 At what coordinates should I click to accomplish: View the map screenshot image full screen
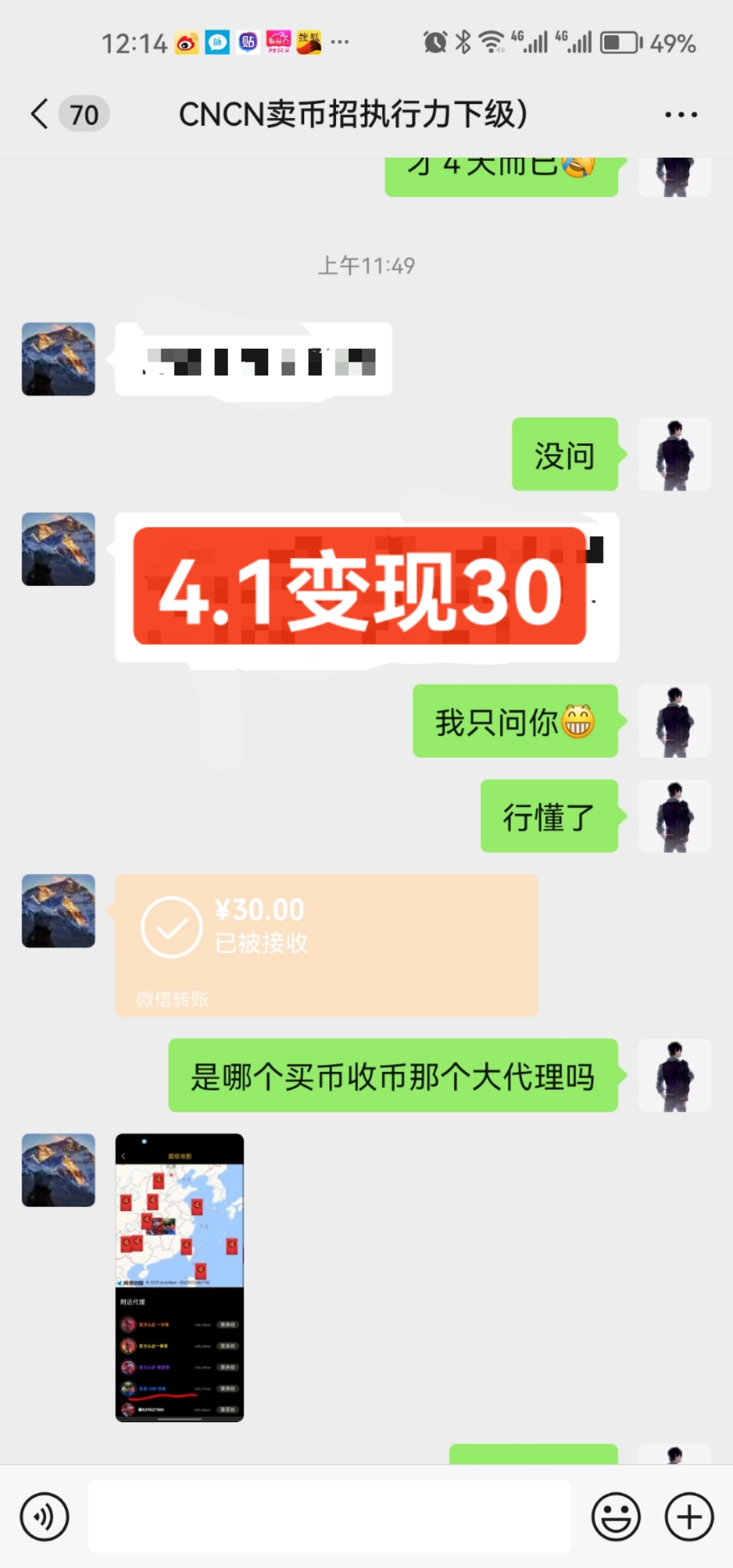179,1277
